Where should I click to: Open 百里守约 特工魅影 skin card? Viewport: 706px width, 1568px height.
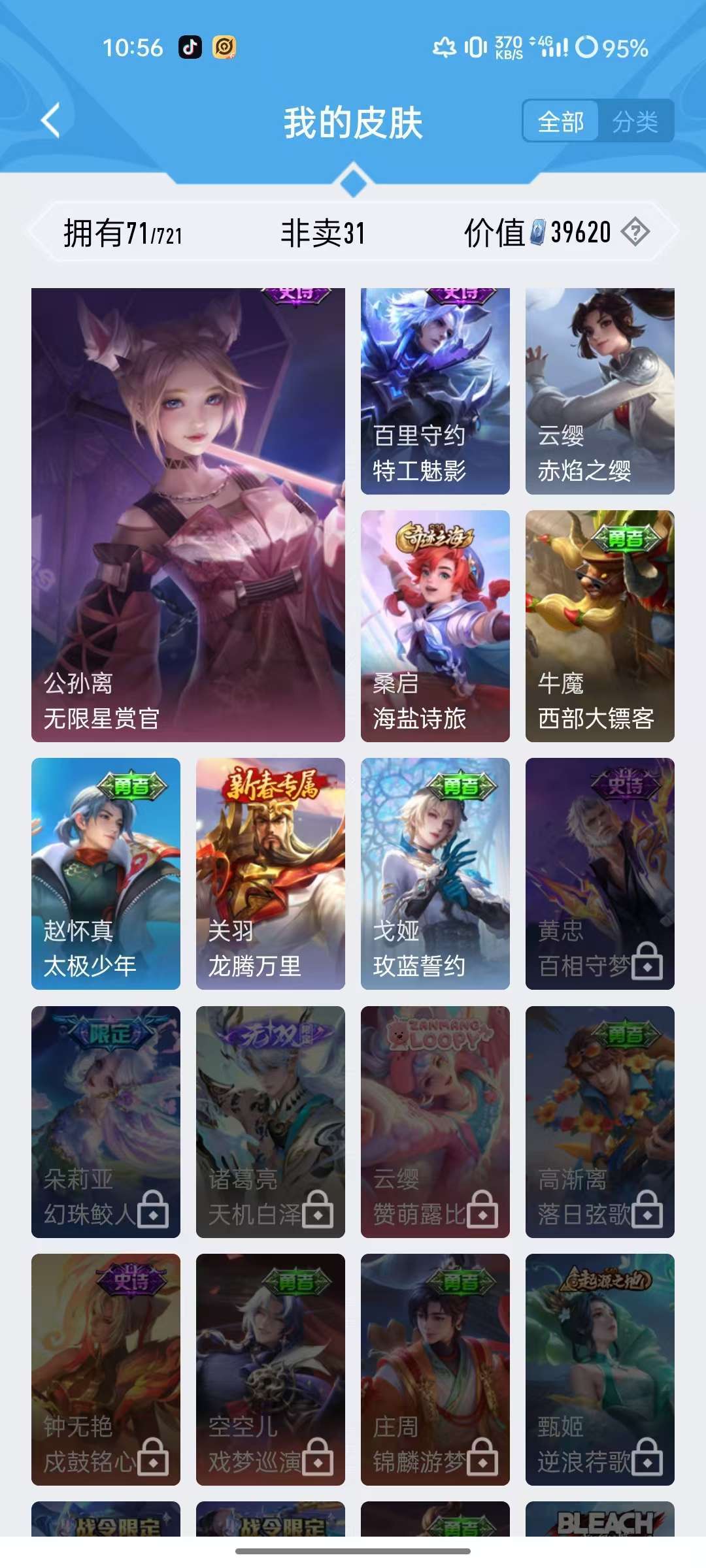(x=435, y=391)
